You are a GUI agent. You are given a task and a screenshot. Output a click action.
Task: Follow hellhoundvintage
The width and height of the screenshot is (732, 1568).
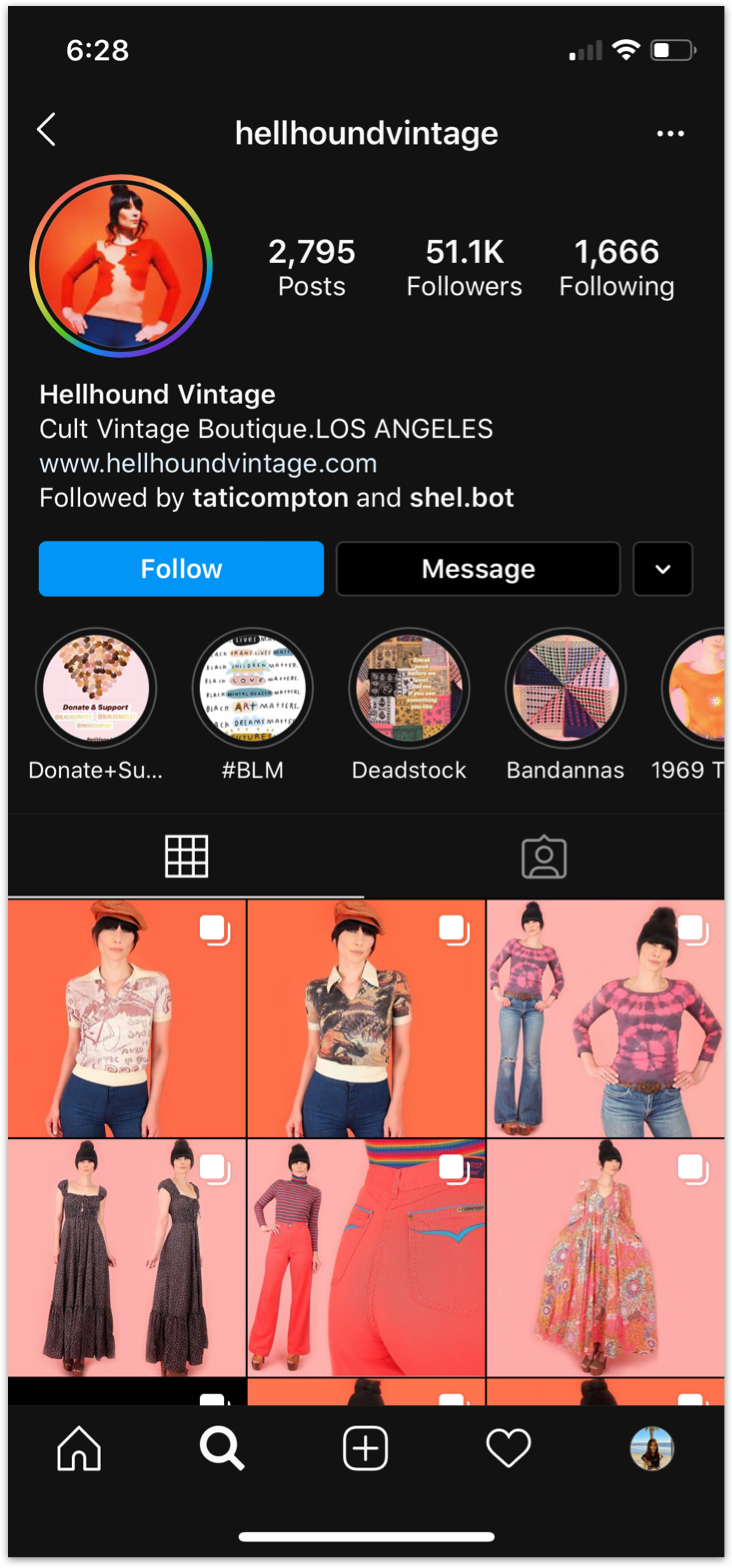click(x=181, y=569)
